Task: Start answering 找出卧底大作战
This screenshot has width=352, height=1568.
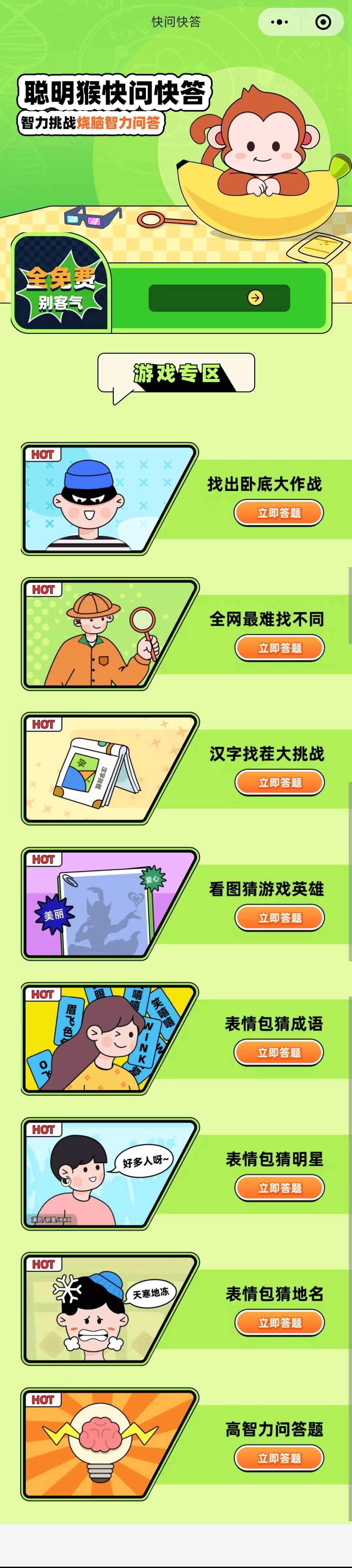Action: tap(278, 513)
